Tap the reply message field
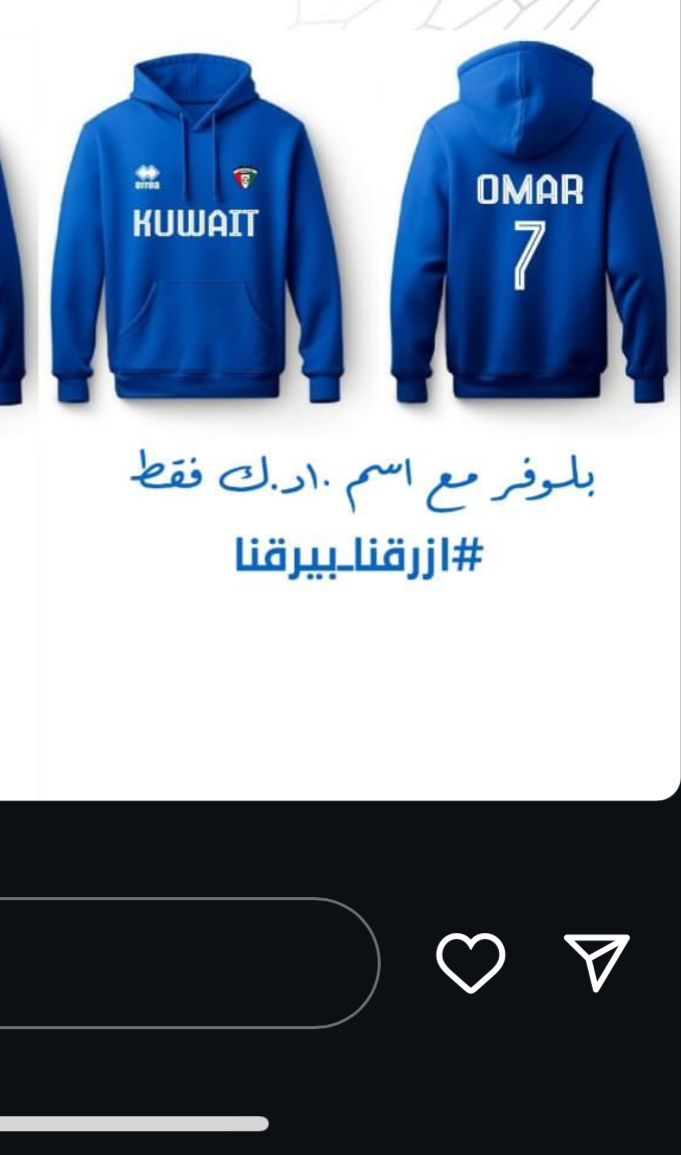 point(189,962)
